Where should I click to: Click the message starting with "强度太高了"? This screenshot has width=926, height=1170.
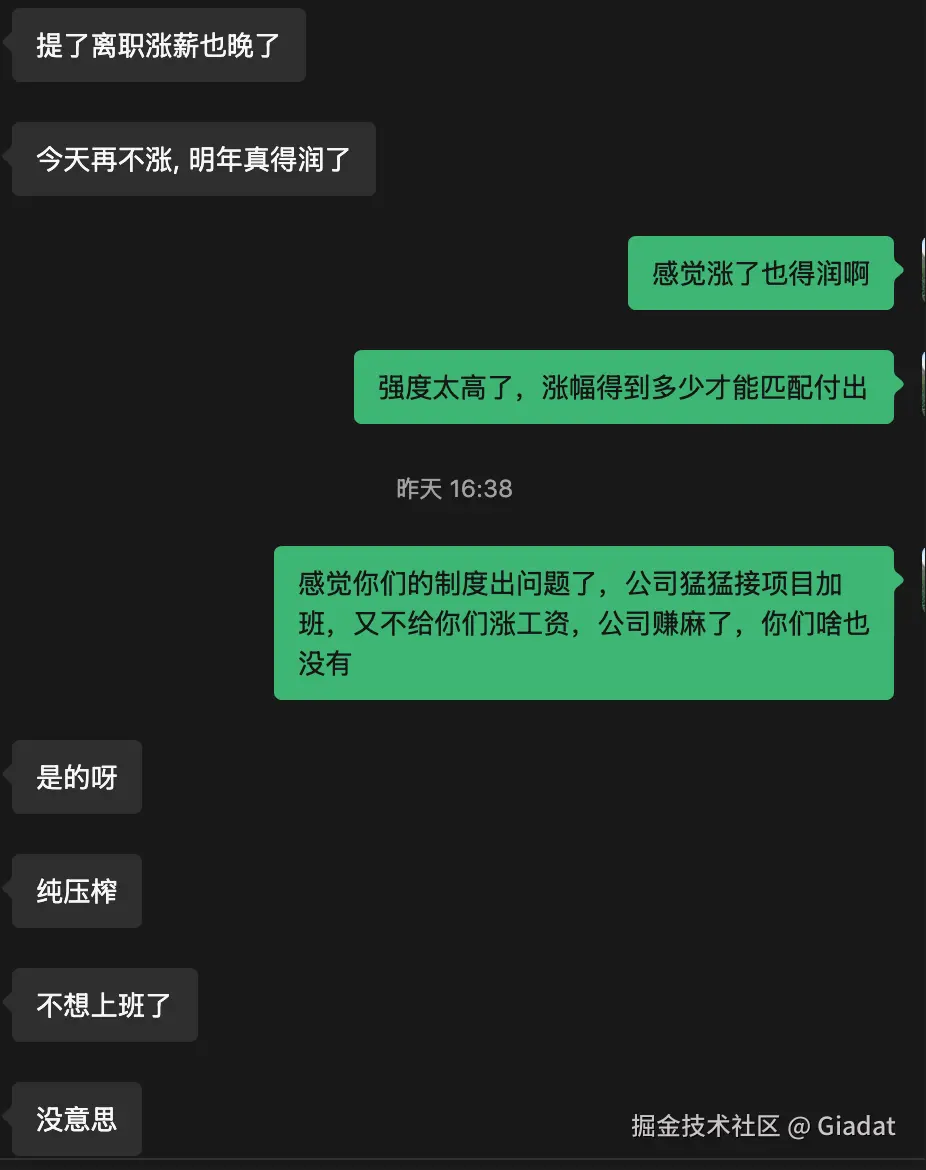[623, 387]
